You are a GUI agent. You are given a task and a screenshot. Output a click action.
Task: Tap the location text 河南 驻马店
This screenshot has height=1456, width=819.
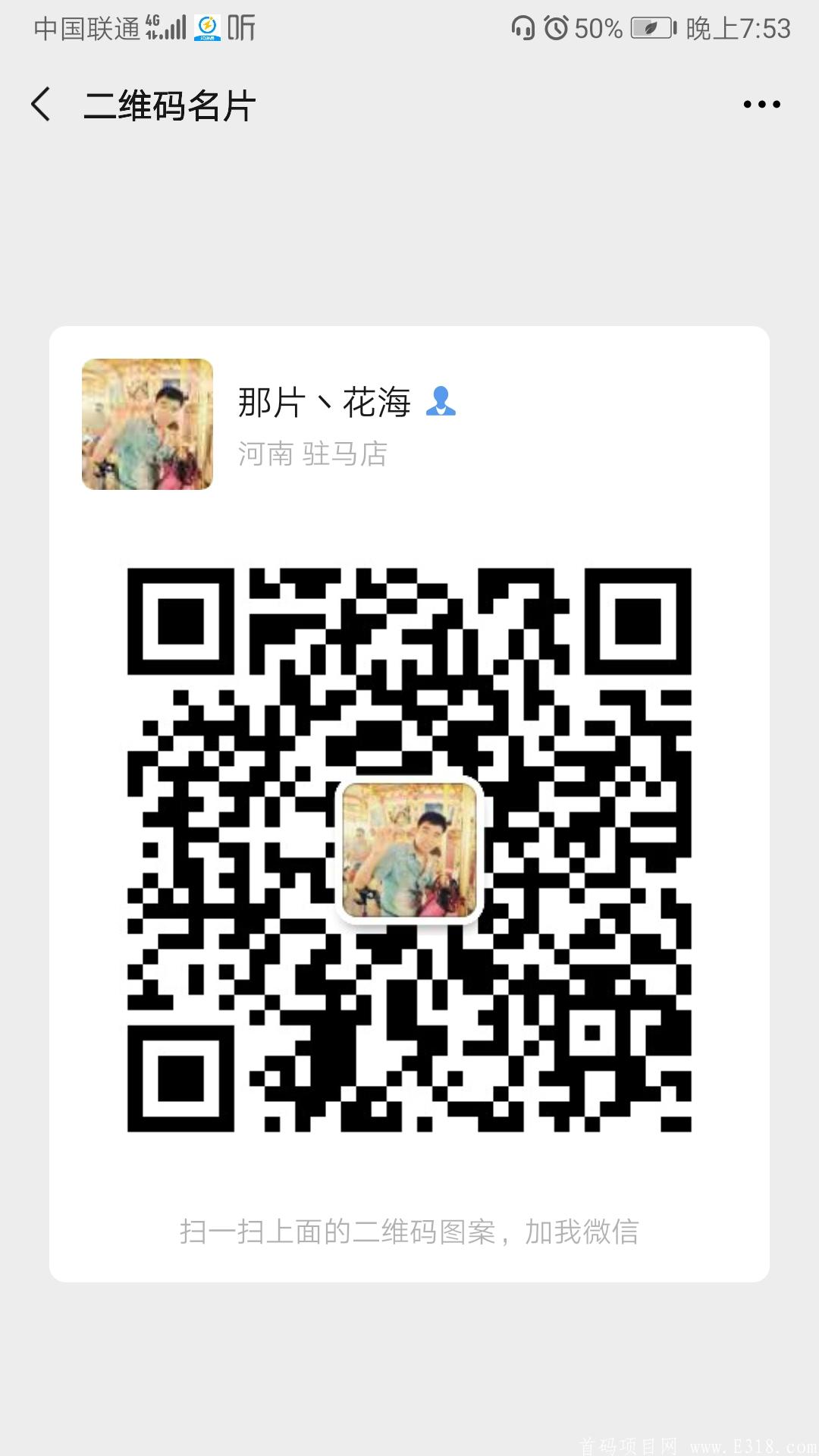[x=313, y=453]
